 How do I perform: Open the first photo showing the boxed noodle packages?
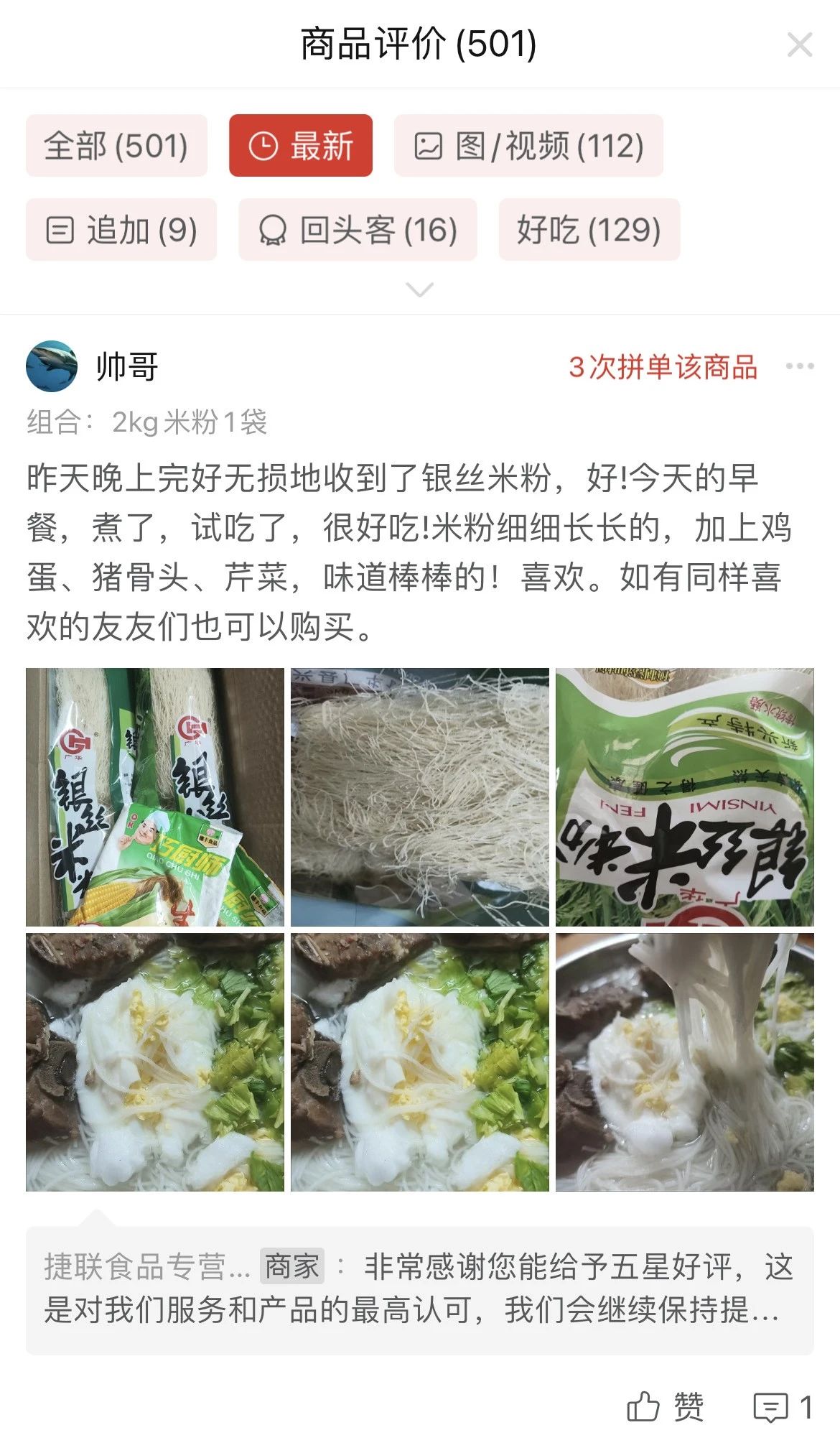(x=155, y=797)
